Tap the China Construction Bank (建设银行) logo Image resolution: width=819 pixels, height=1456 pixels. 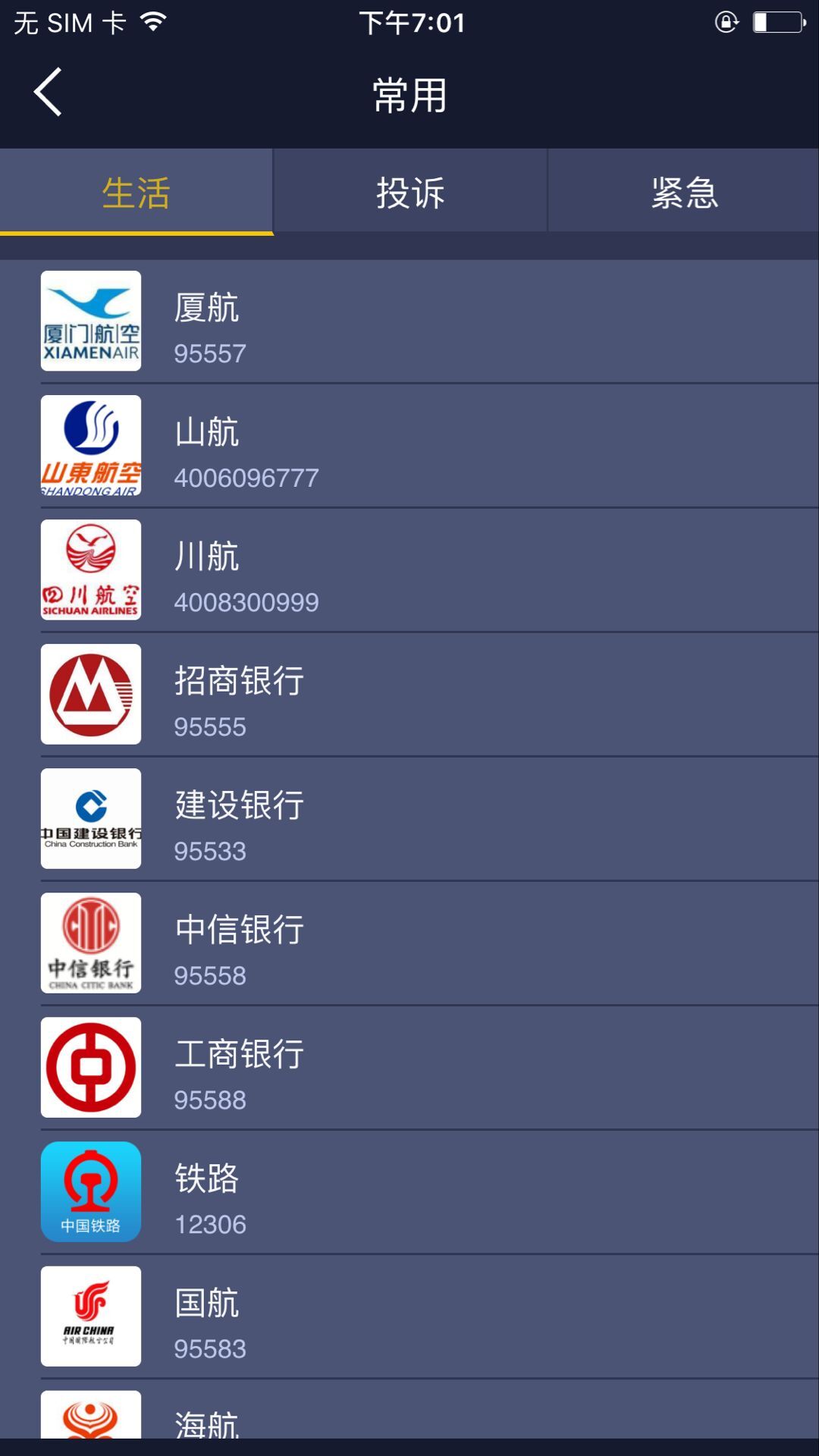(90, 818)
